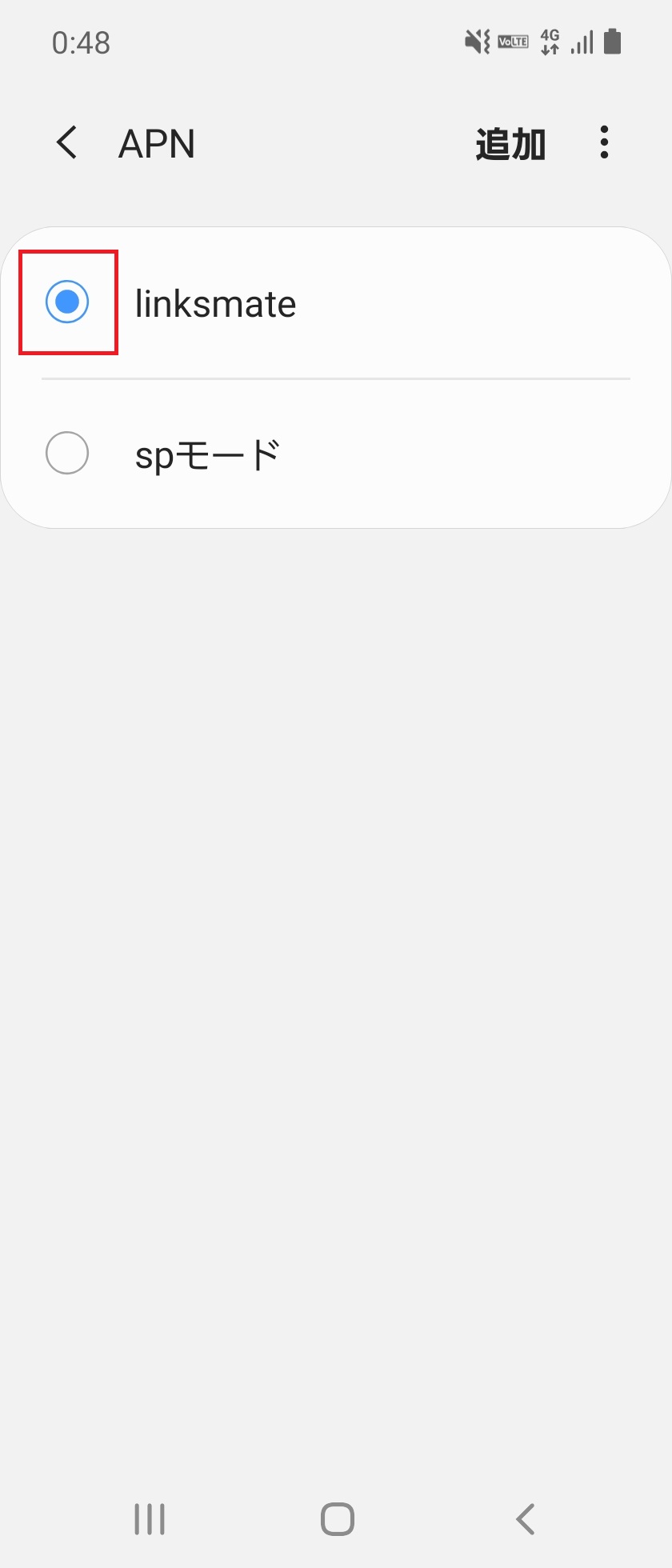Tap the recent apps button in navigation bar
Image resolution: width=672 pixels, height=1568 pixels.
tap(149, 1518)
